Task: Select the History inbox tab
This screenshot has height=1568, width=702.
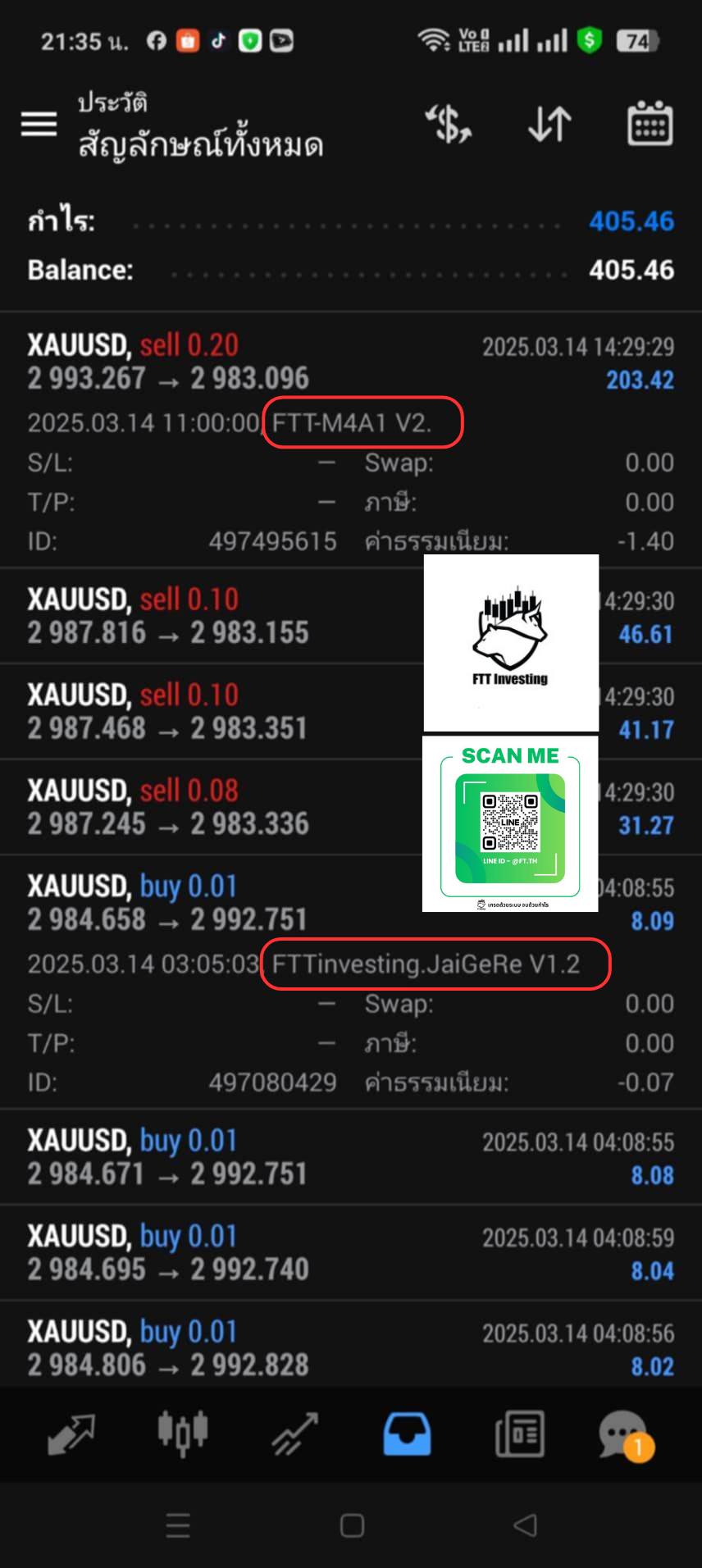Action: pyautogui.click(x=407, y=1434)
